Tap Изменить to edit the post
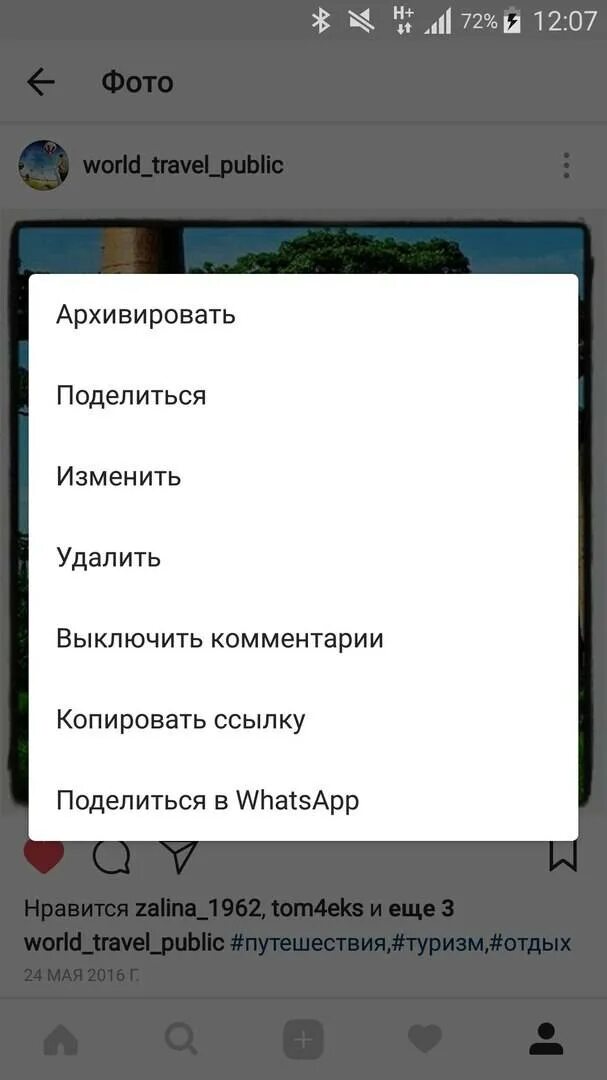Screen dimensions: 607x1080 point(303,477)
